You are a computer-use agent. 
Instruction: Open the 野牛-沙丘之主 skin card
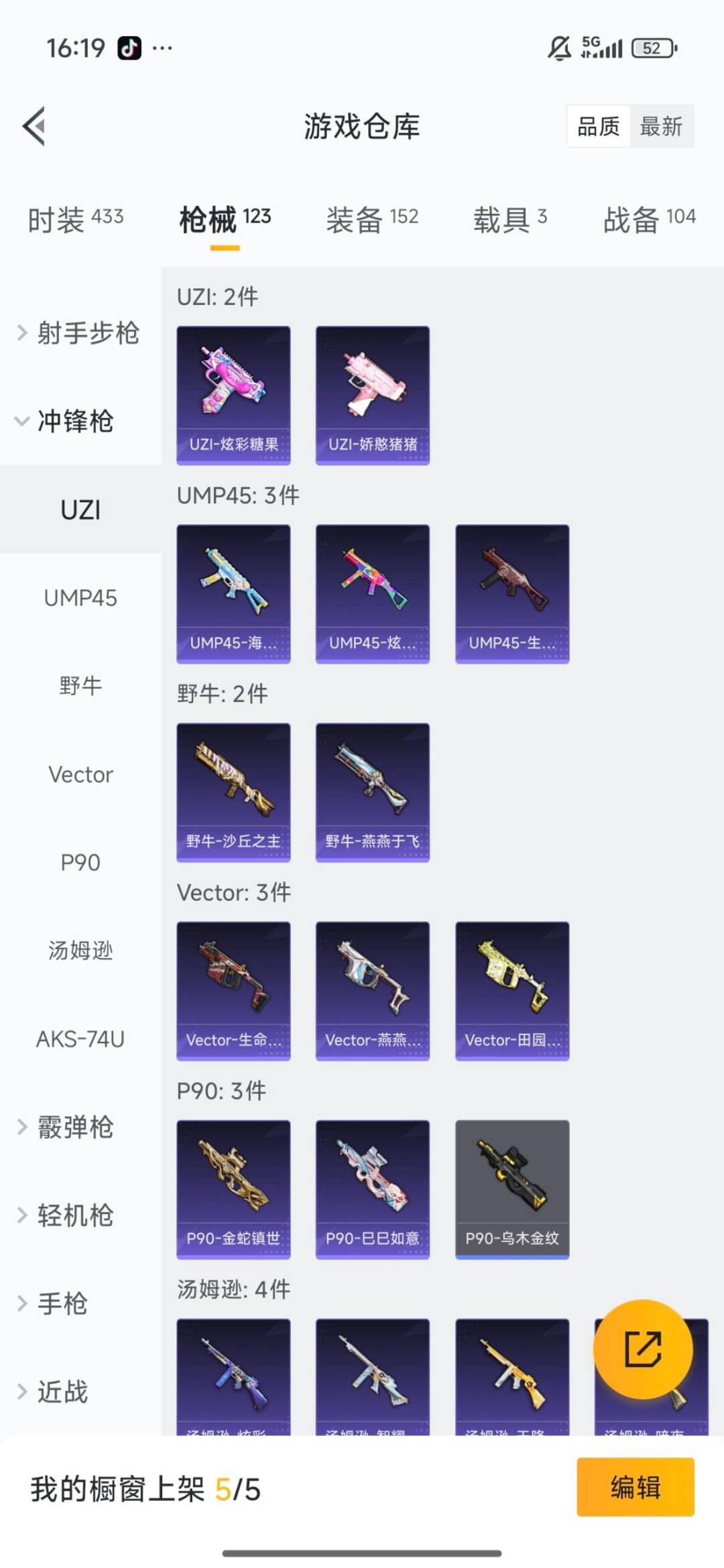pos(233,791)
